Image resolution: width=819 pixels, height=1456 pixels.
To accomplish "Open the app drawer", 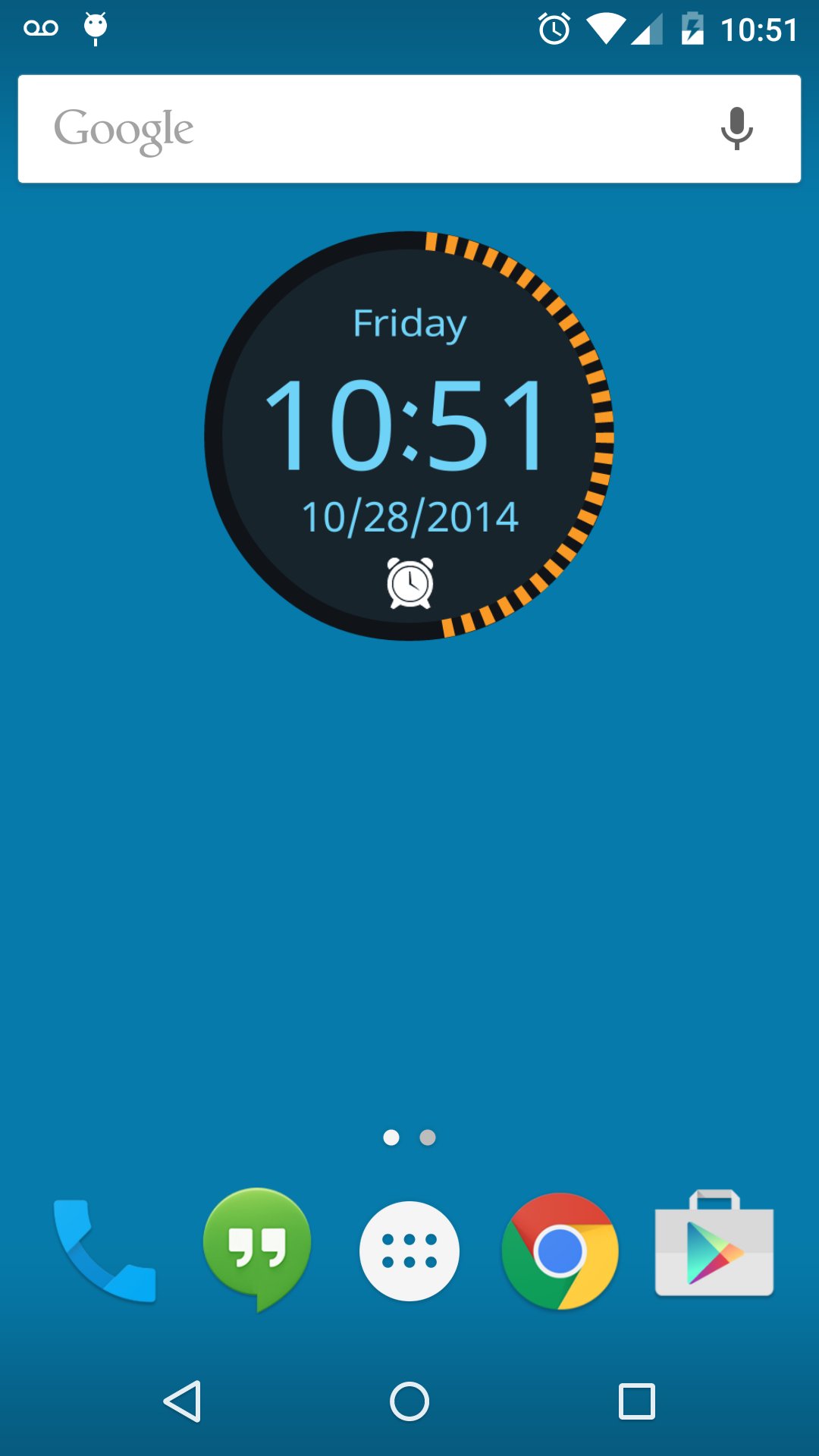I will pyautogui.click(x=409, y=1250).
